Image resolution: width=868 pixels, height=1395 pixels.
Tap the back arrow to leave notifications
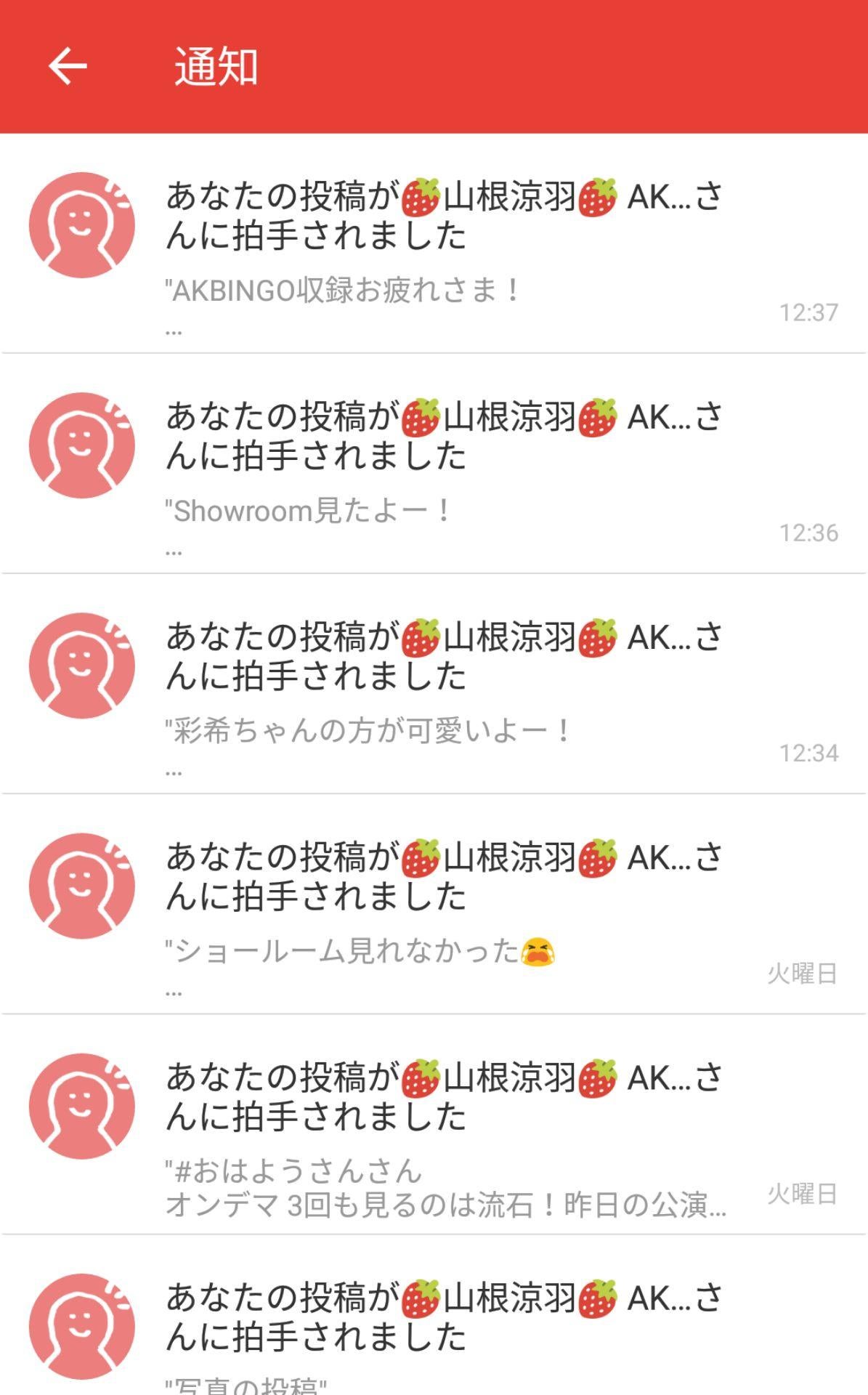tap(65, 65)
